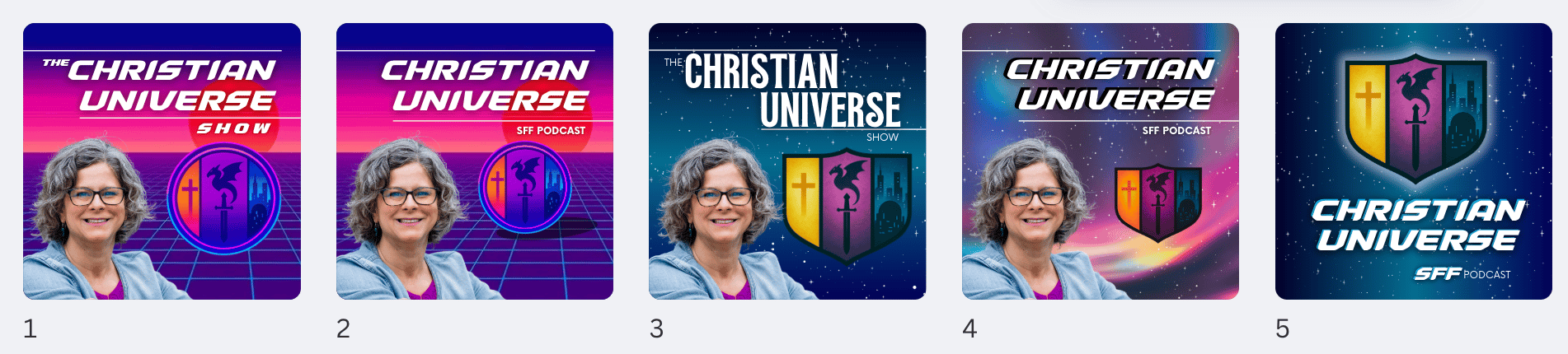The height and width of the screenshot is (354, 1568).
Task: Open page 5 shield-only logo cover
Action: click(1413, 161)
